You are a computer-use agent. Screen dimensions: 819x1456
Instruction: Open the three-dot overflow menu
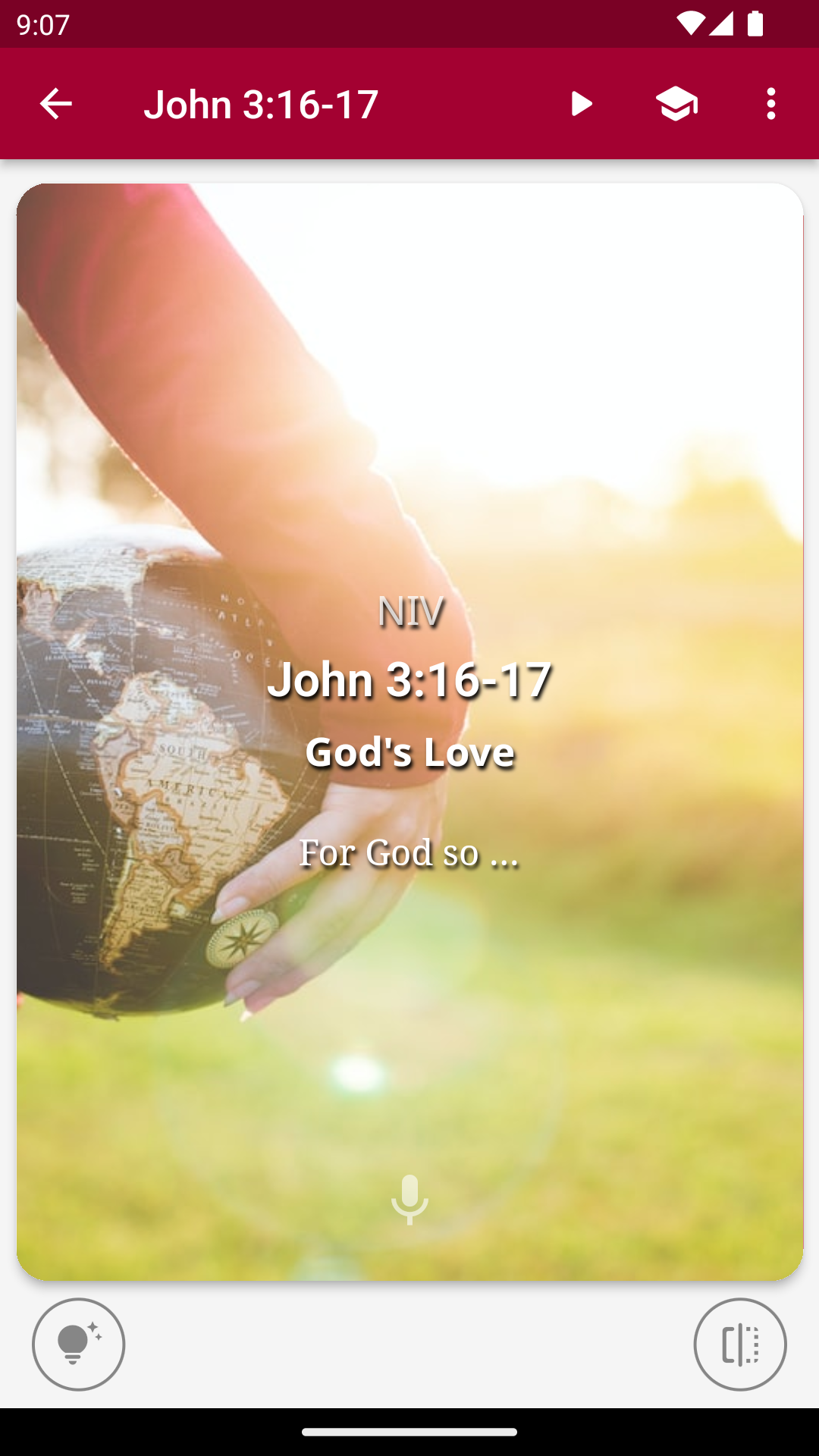(771, 104)
